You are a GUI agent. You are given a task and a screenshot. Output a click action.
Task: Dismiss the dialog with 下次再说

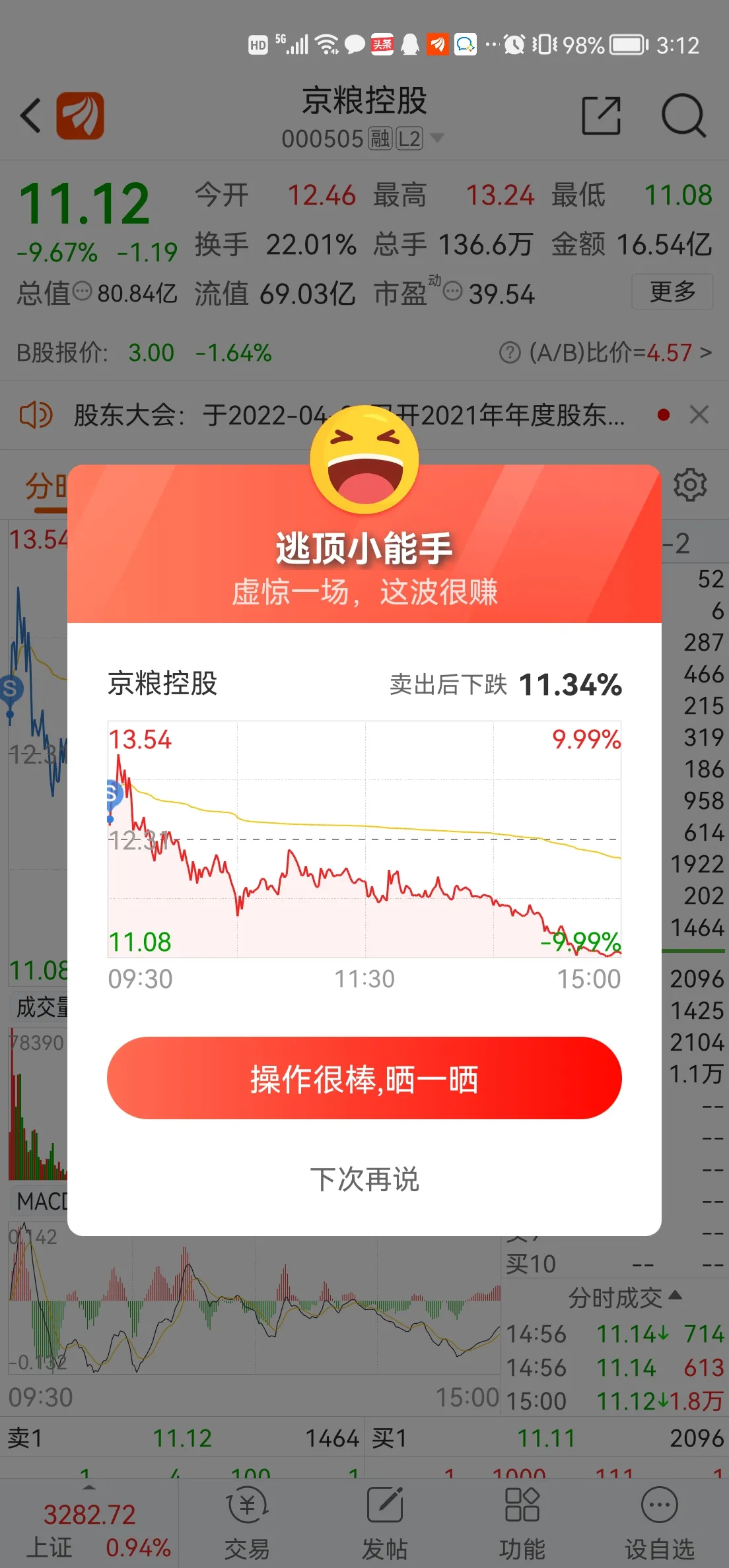[x=364, y=1179]
